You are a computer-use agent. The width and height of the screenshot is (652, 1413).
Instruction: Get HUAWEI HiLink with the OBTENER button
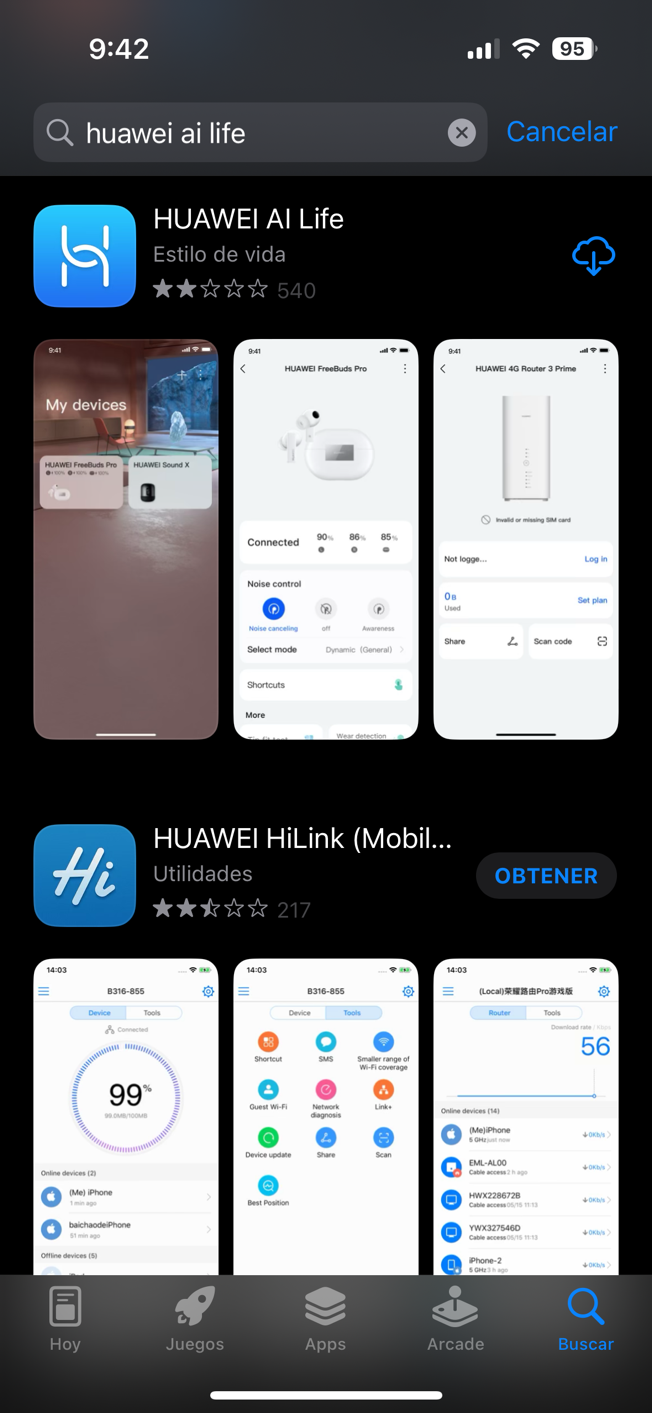click(546, 876)
